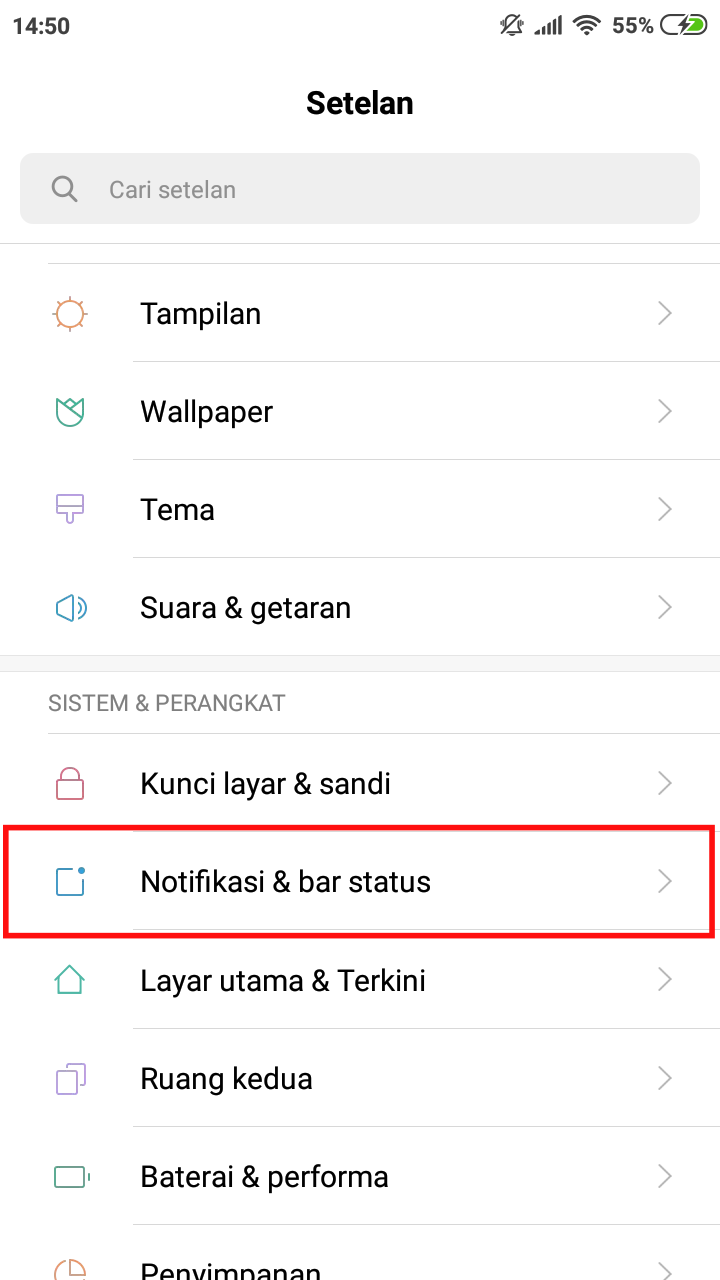
Task: Go to Ruang kedua settings
Action: click(x=360, y=1078)
